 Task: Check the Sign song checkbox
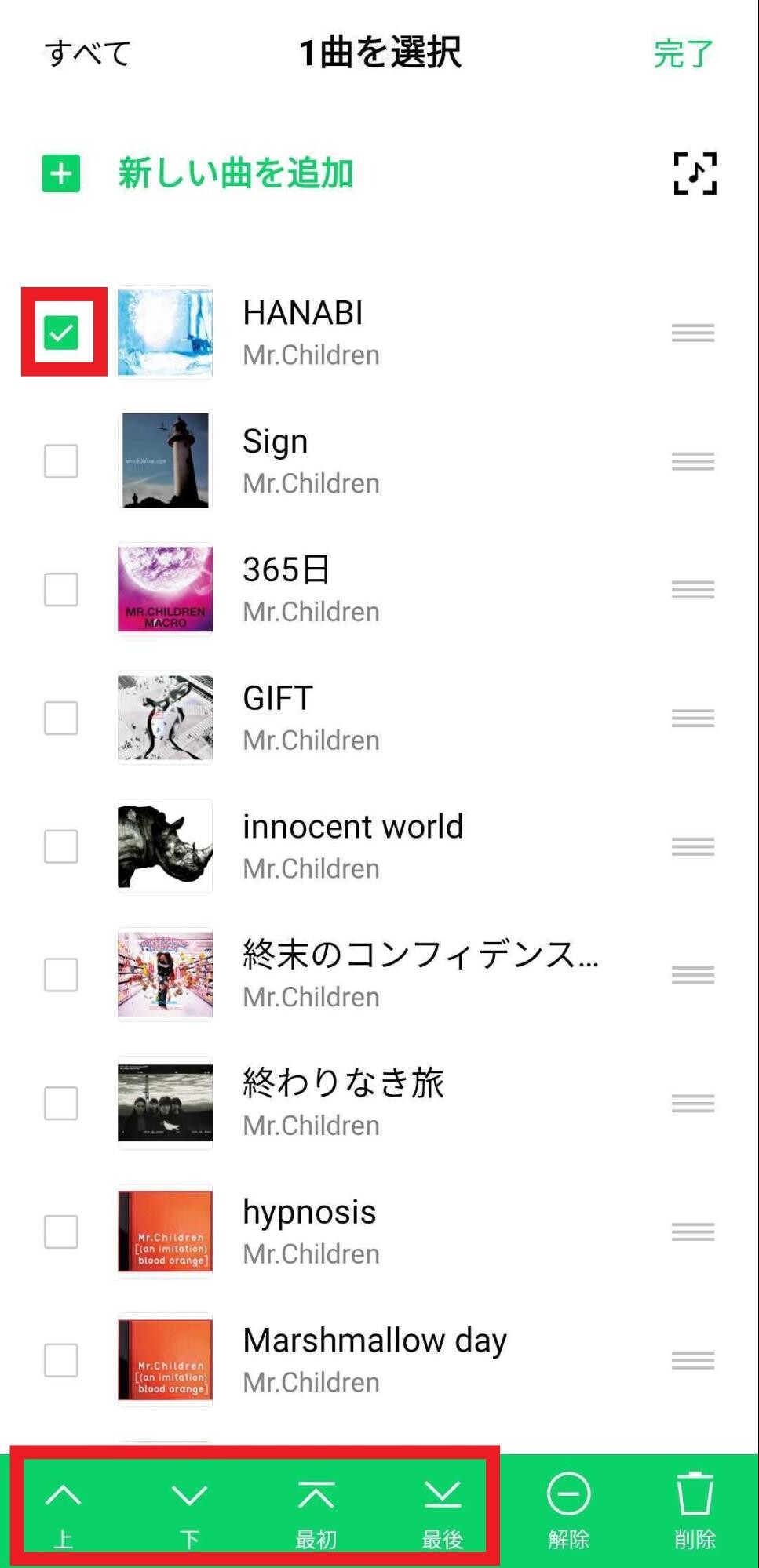[61, 461]
